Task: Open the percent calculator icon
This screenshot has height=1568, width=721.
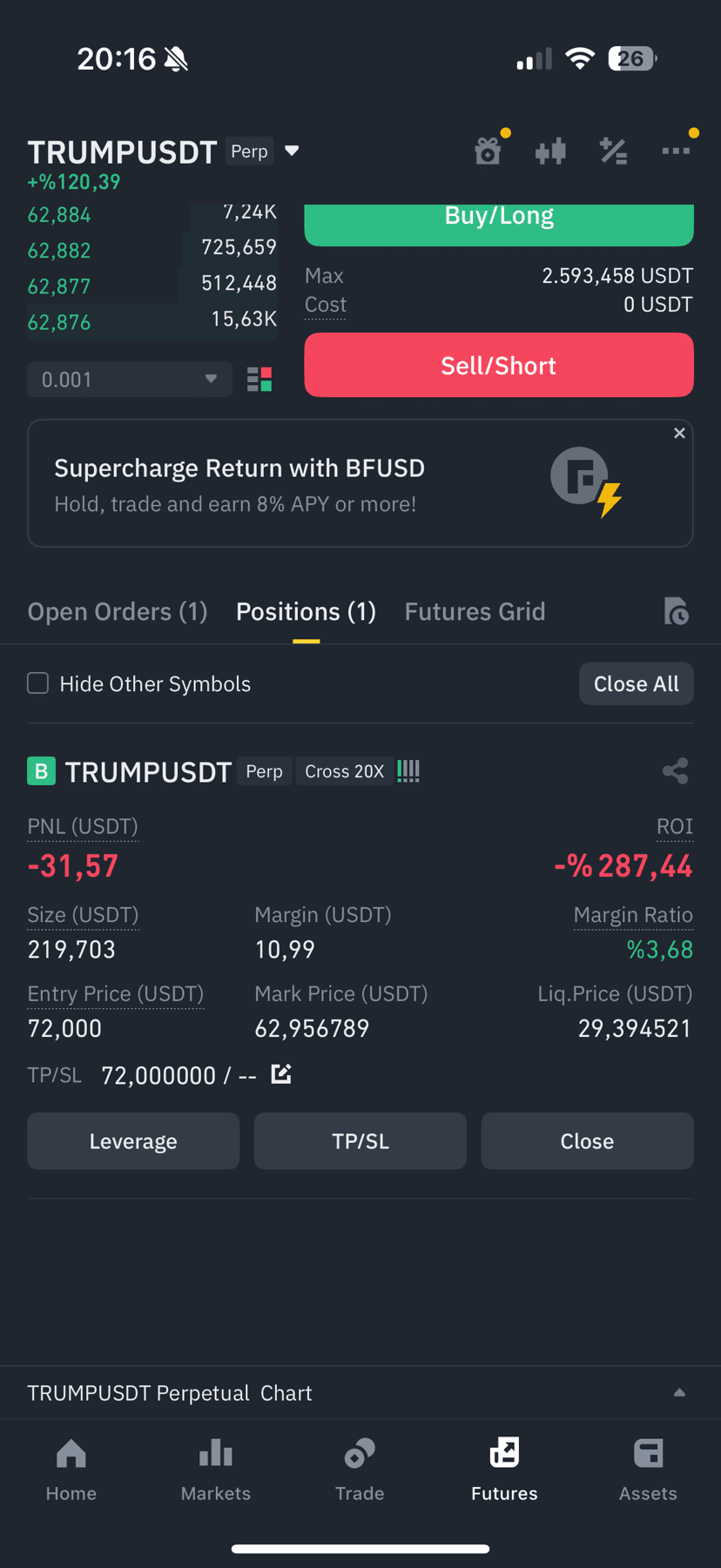Action: tap(614, 151)
